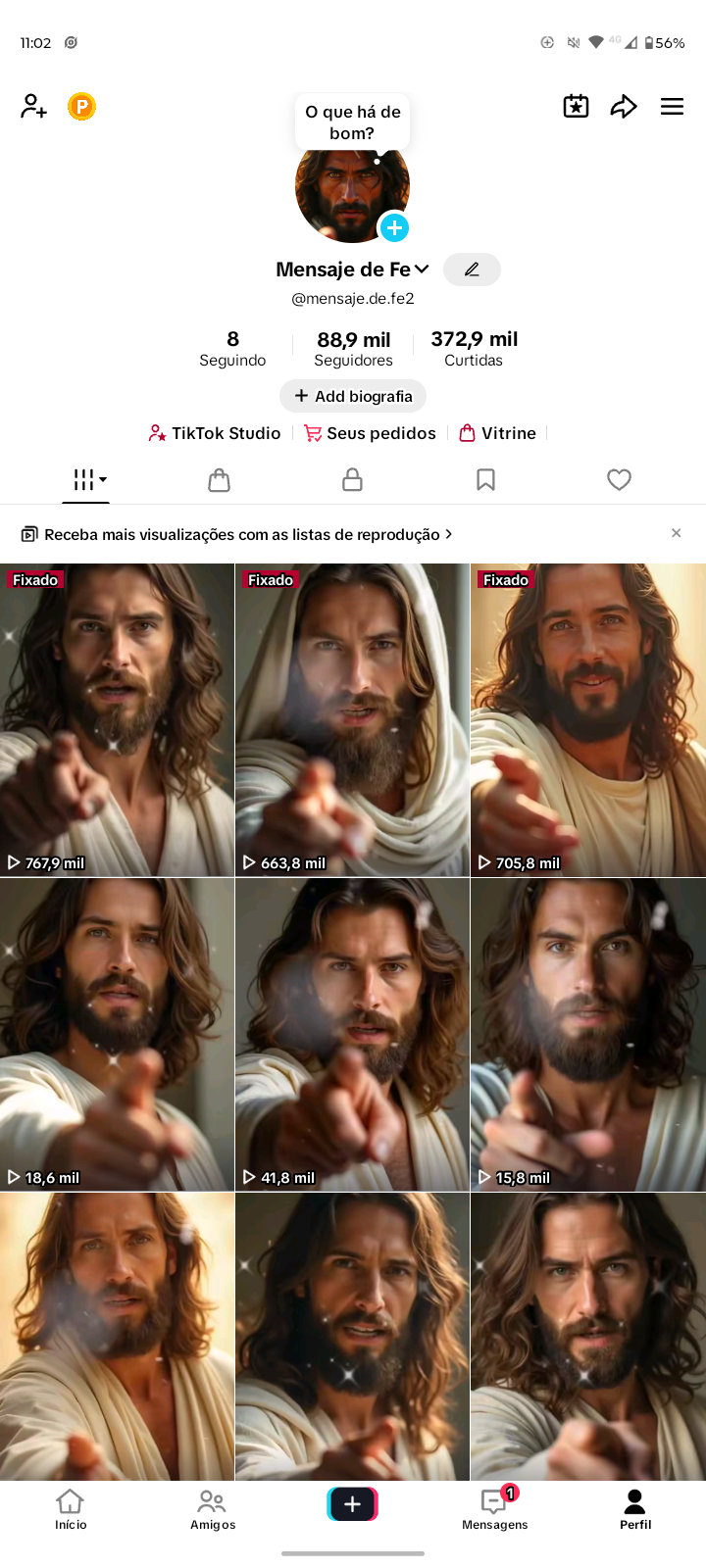Viewport: 706px width, 1568px height.
Task: Tap the blue plus on avatar
Action: (x=394, y=227)
